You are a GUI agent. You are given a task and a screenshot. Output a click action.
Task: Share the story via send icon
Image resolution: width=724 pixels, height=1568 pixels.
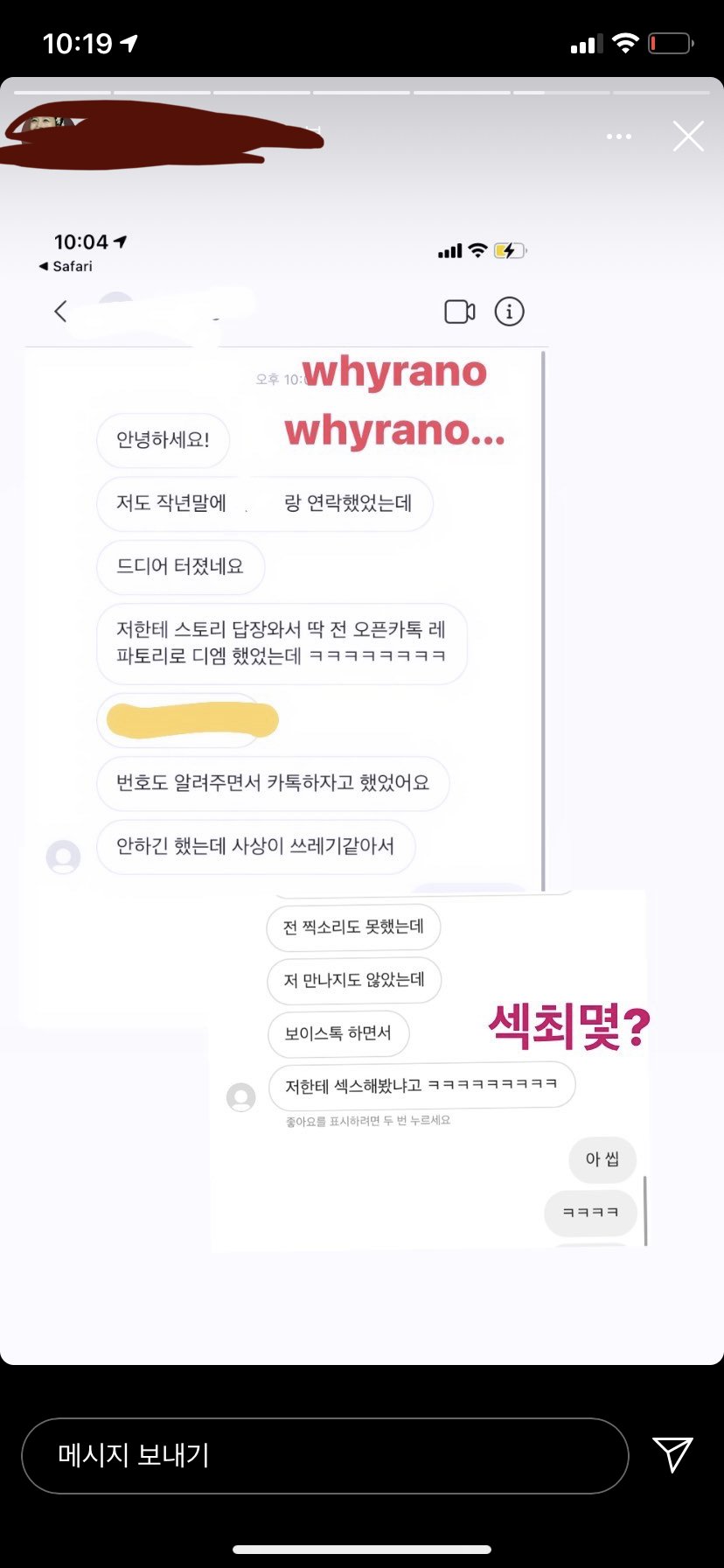[x=672, y=1454]
